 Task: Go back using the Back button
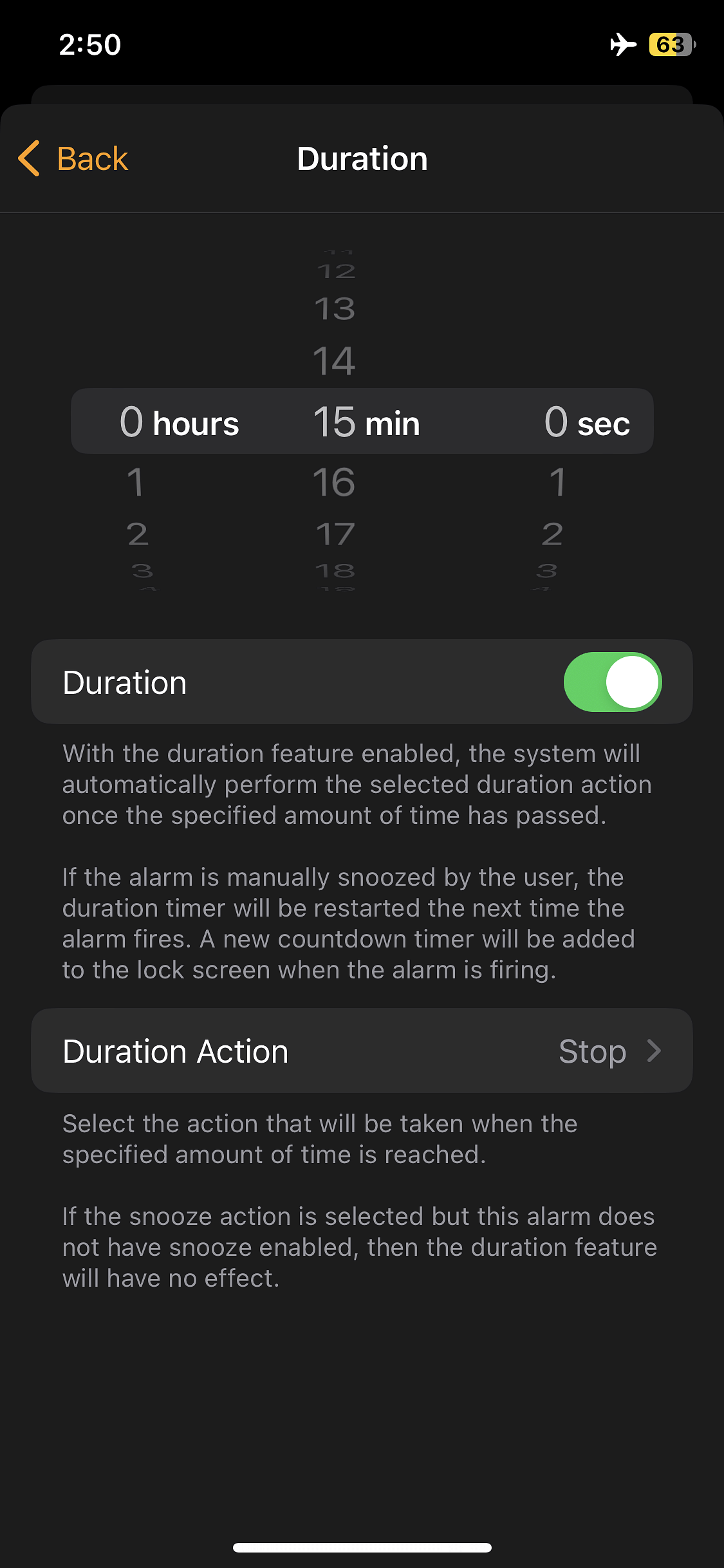tap(74, 158)
